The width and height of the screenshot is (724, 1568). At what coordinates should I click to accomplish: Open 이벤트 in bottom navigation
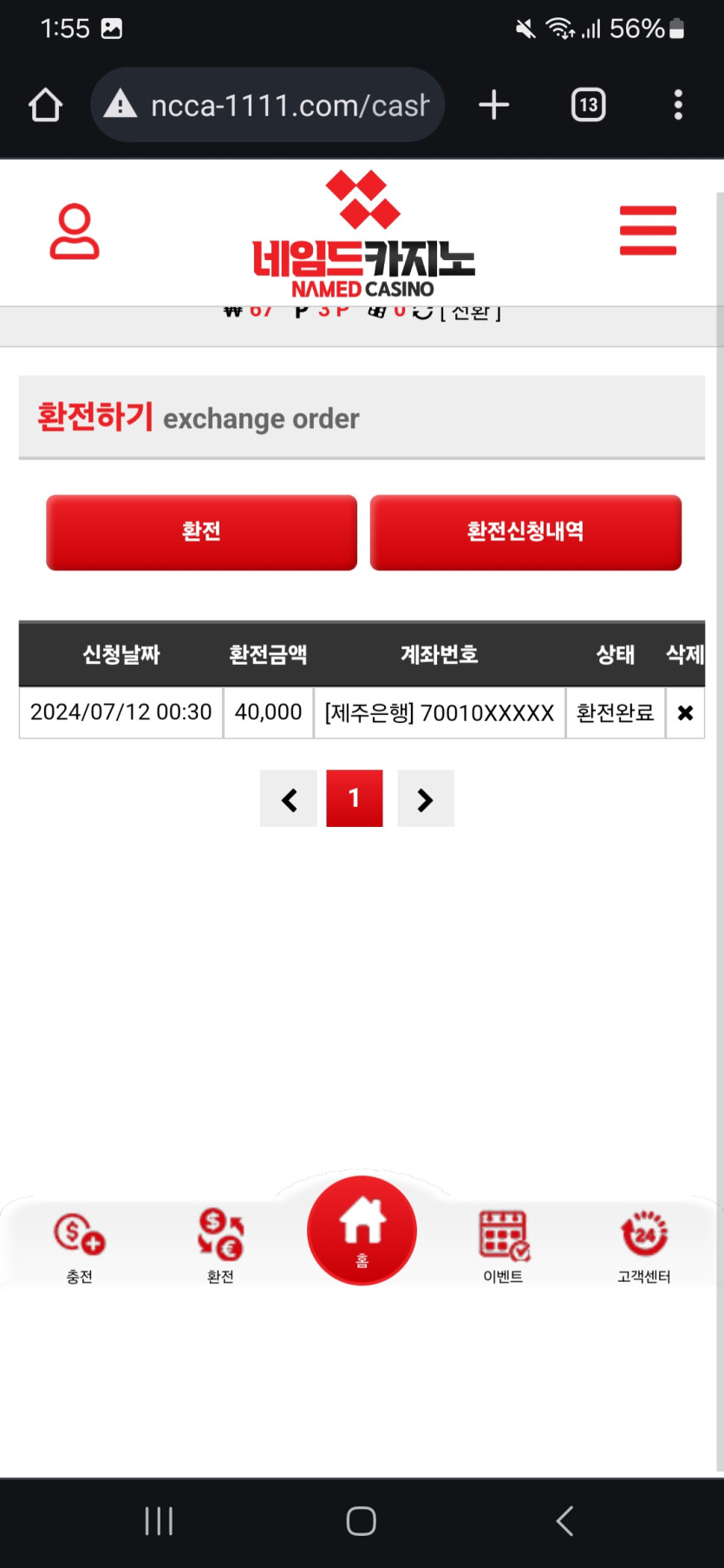click(503, 1246)
